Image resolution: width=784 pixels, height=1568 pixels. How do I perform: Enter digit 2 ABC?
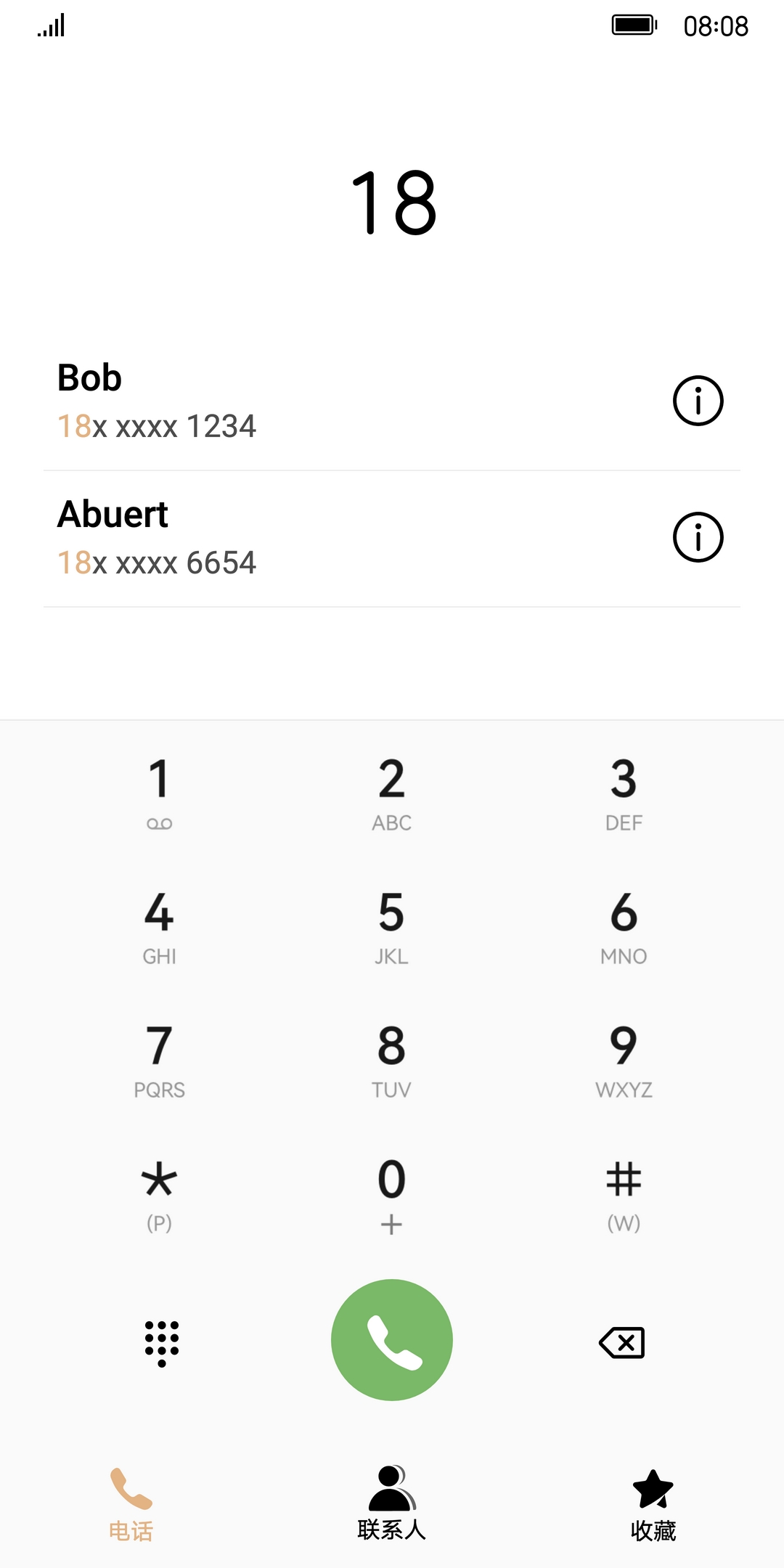point(391,793)
